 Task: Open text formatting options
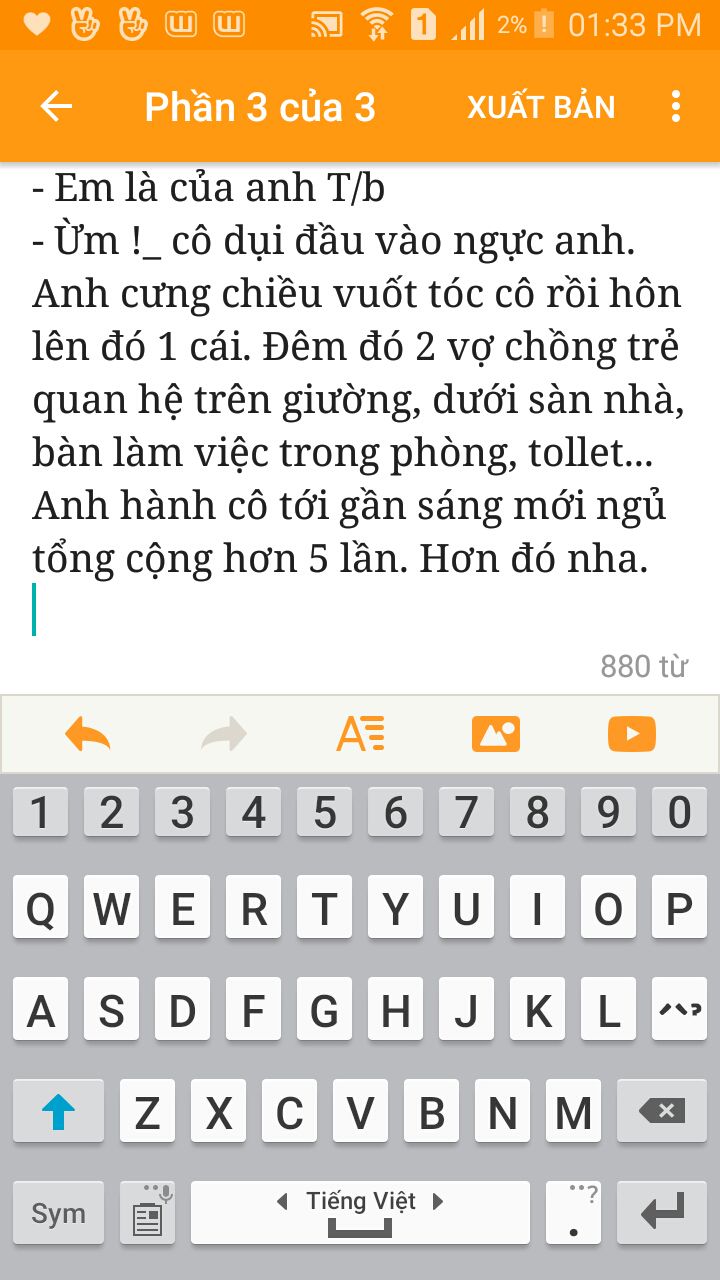360,734
